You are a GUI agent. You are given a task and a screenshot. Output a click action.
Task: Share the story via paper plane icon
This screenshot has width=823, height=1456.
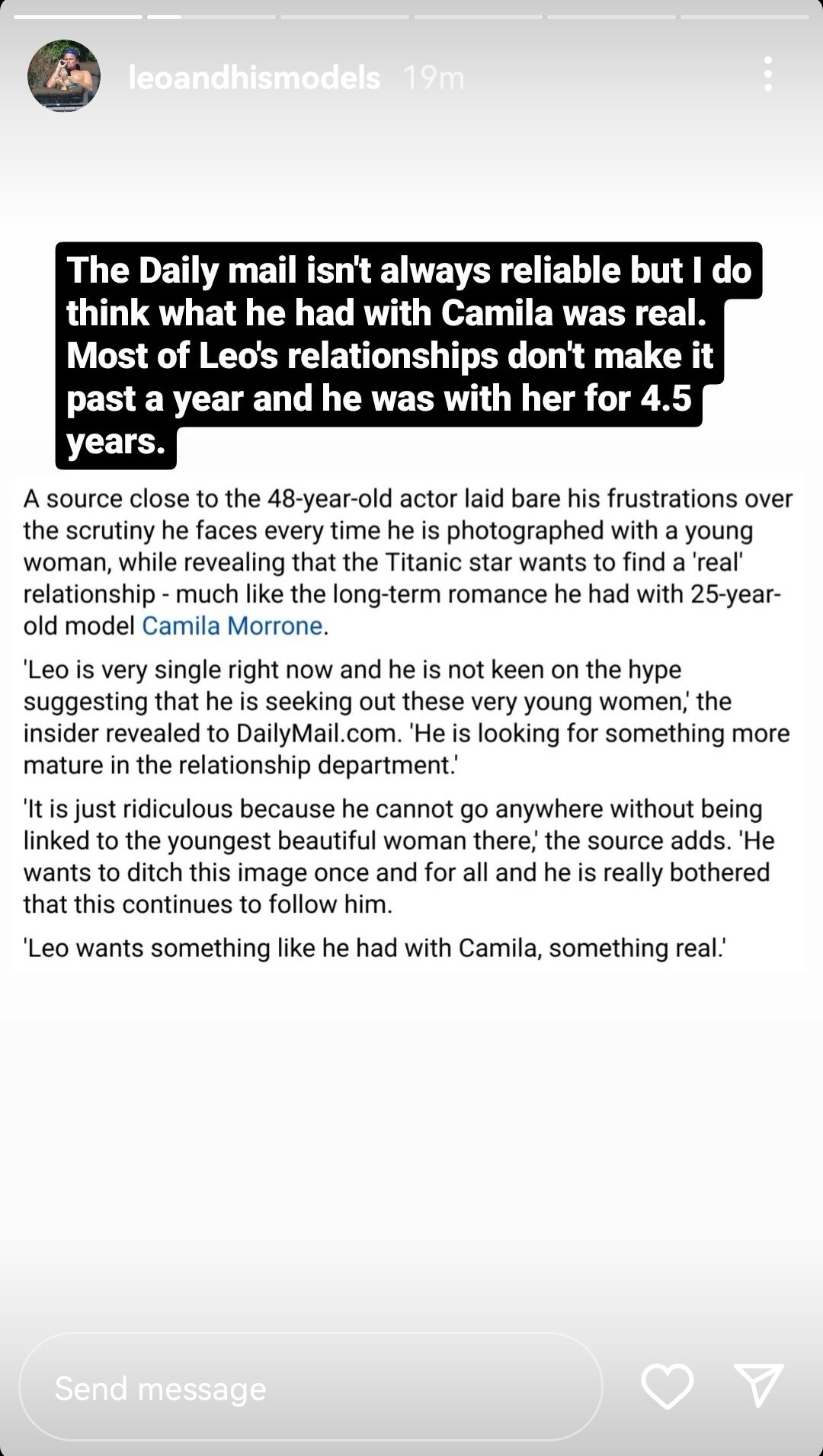click(758, 1384)
